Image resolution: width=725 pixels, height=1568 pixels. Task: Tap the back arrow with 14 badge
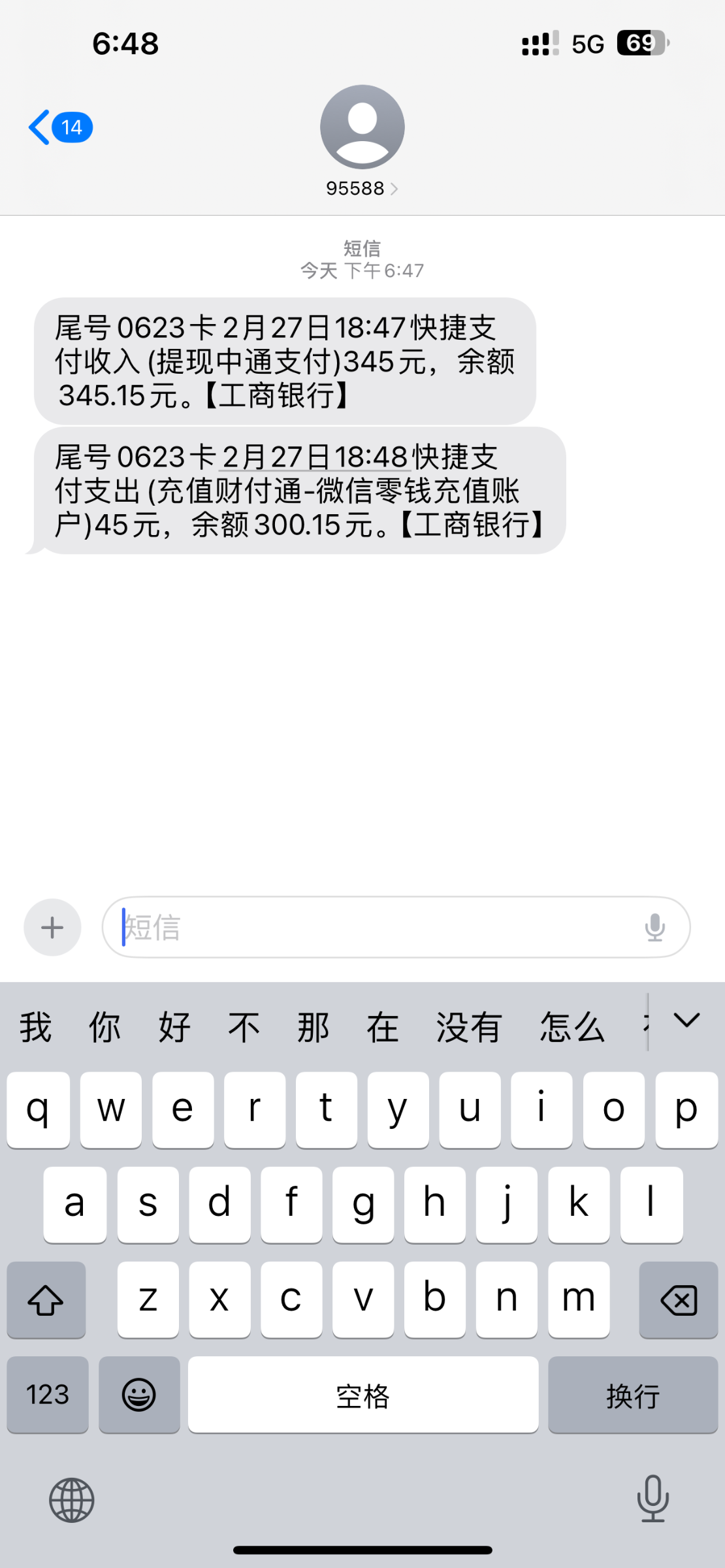click(59, 127)
